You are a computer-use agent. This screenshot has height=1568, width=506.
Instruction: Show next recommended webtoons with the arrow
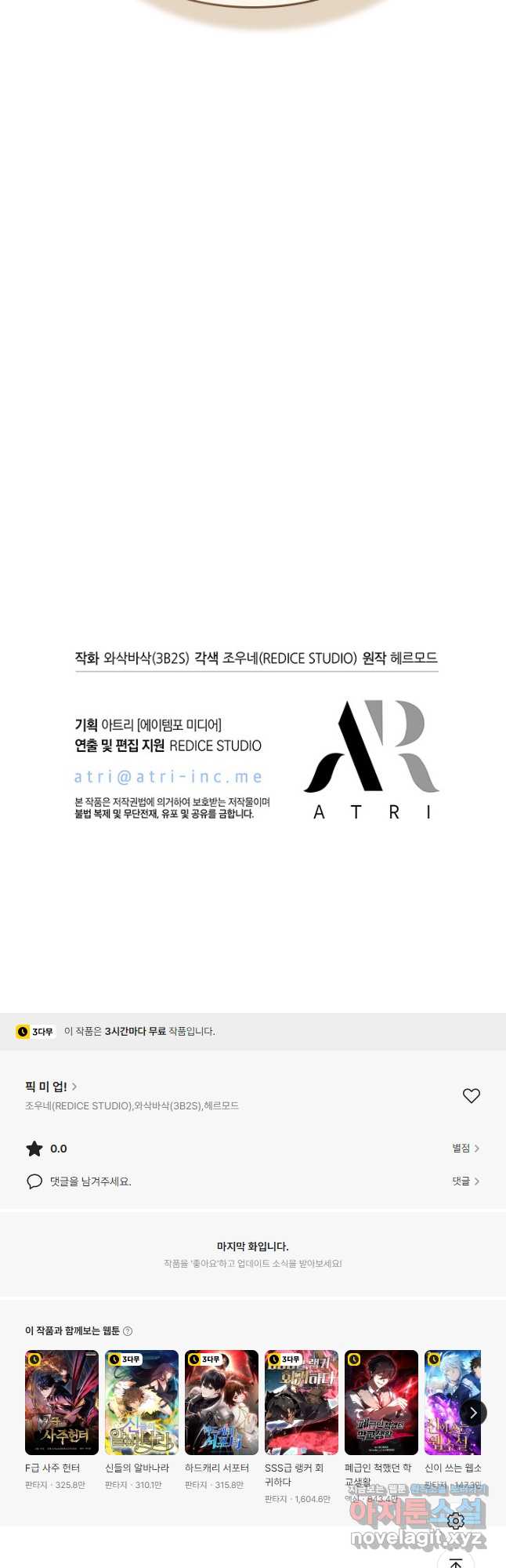click(473, 1412)
